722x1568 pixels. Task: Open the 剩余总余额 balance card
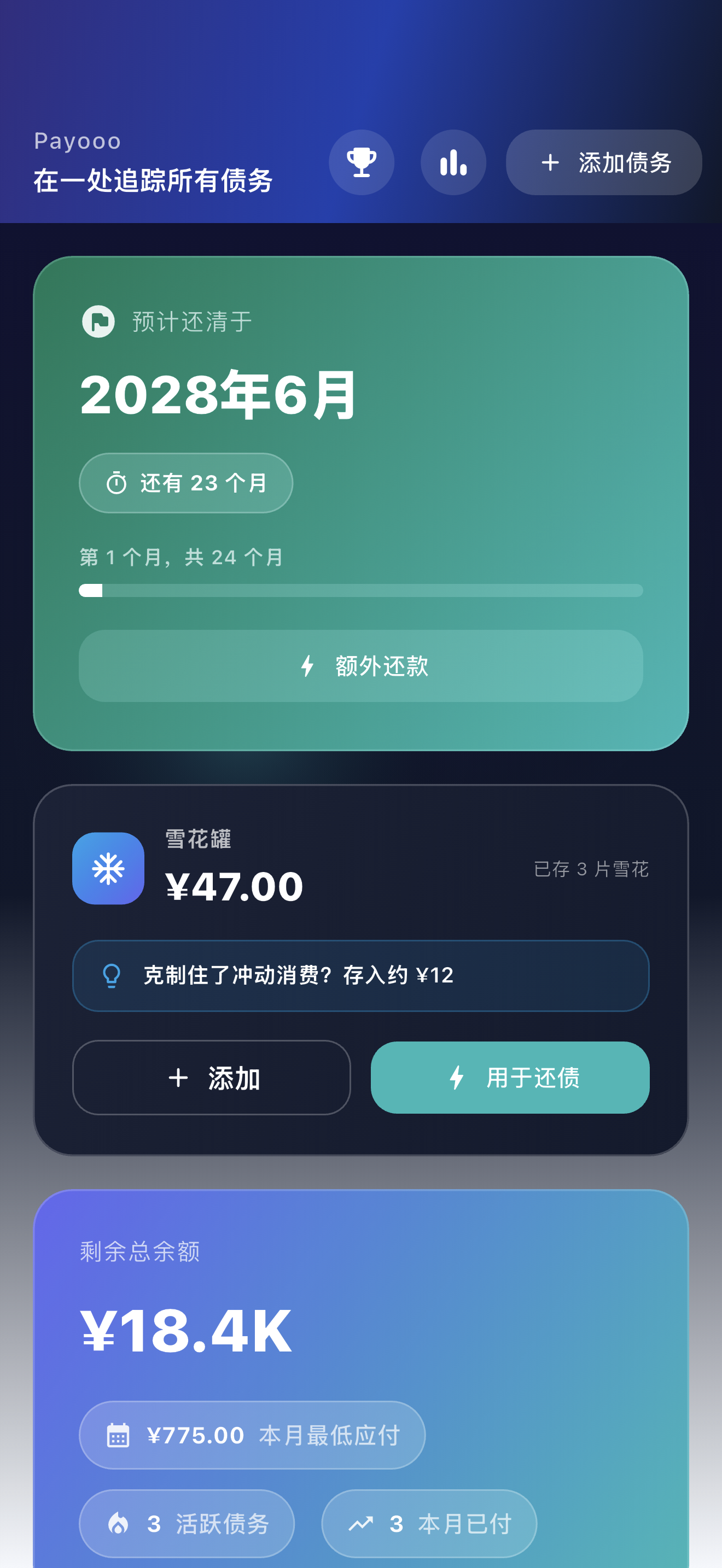pos(361,1378)
